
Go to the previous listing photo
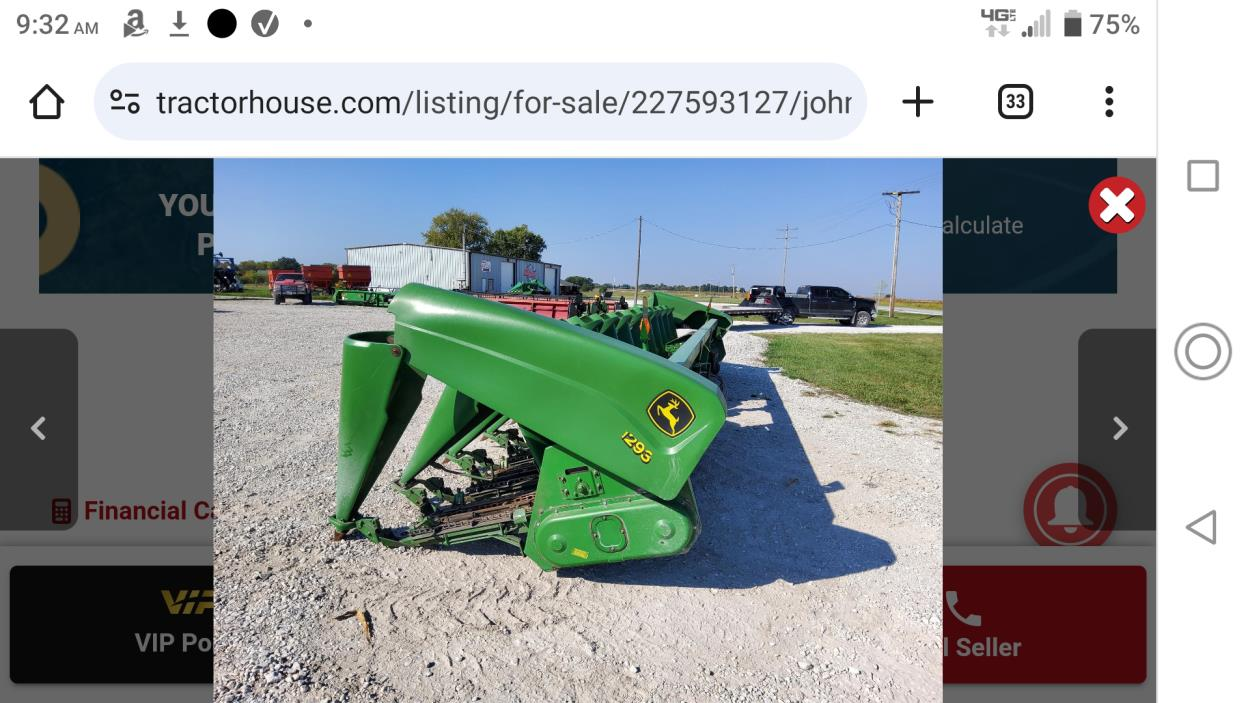pos(38,429)
